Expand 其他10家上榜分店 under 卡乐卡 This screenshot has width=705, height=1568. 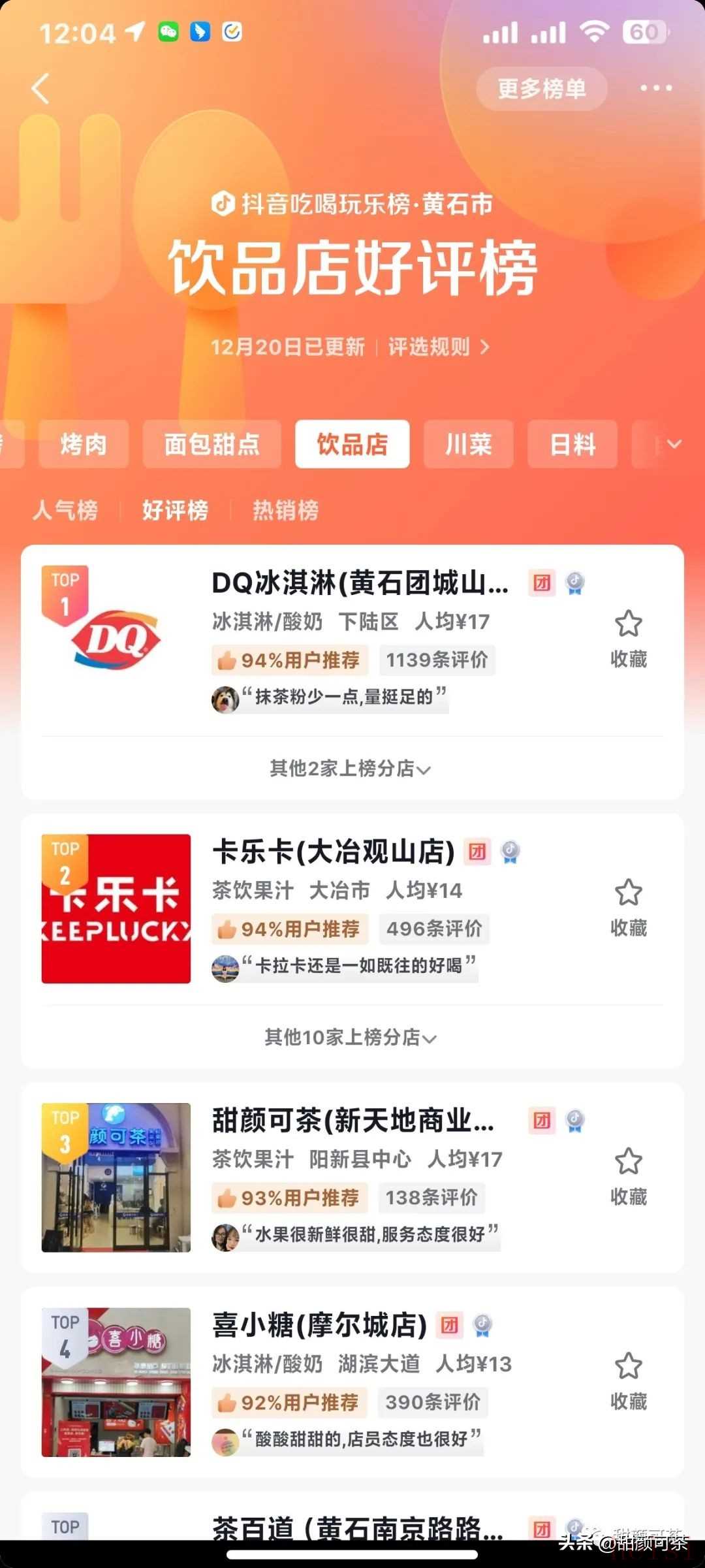click(351, 1037)
